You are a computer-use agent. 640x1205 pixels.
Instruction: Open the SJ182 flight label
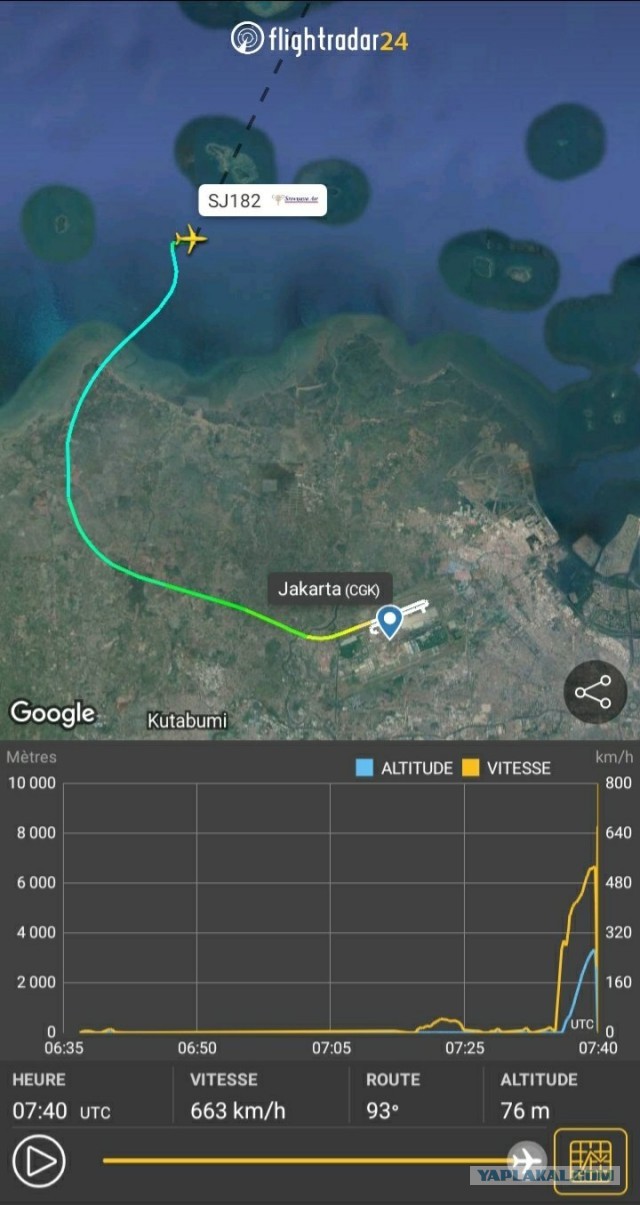(x=262, y=201)
